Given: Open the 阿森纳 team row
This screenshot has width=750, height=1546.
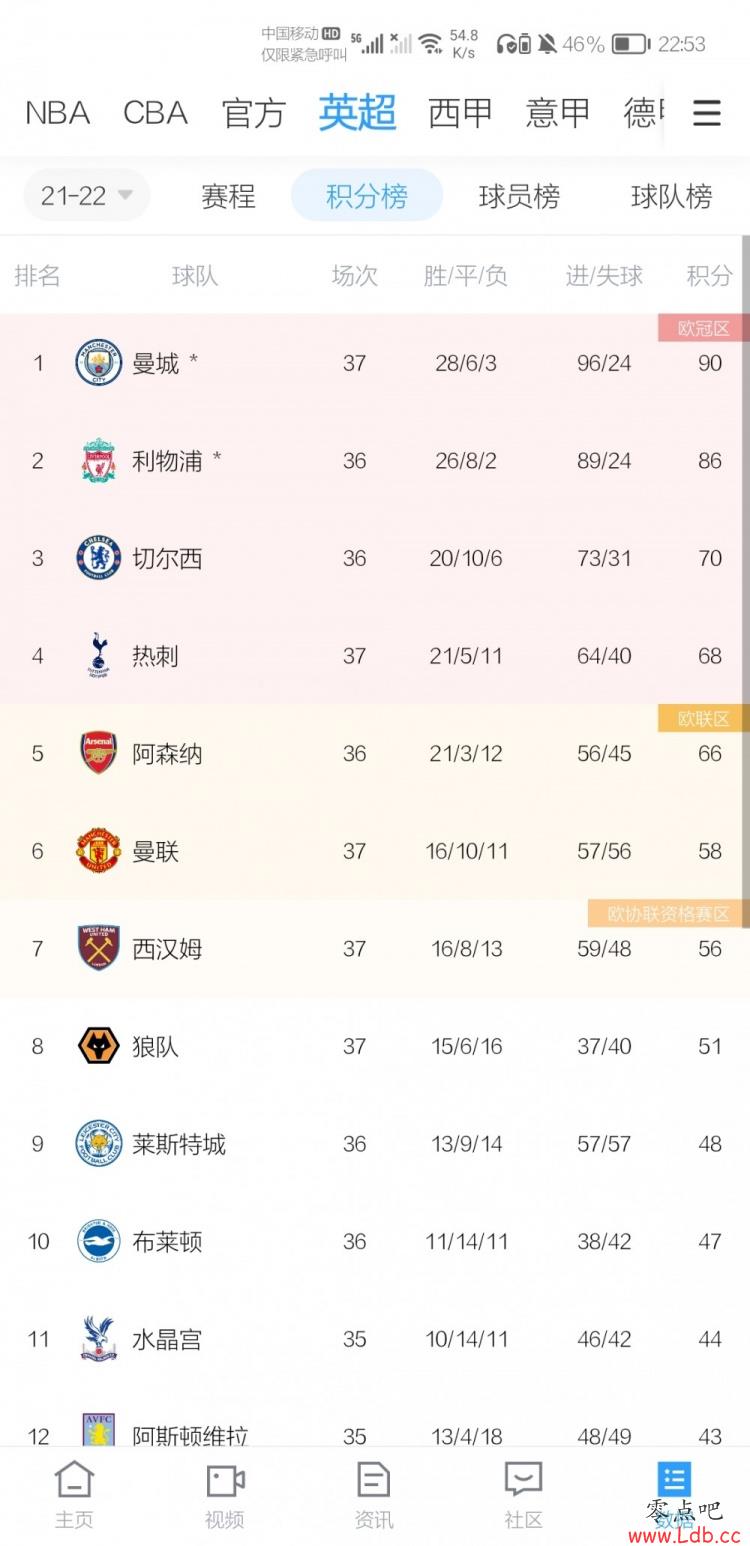Looking at the screenshot, I should coord(375,753).
